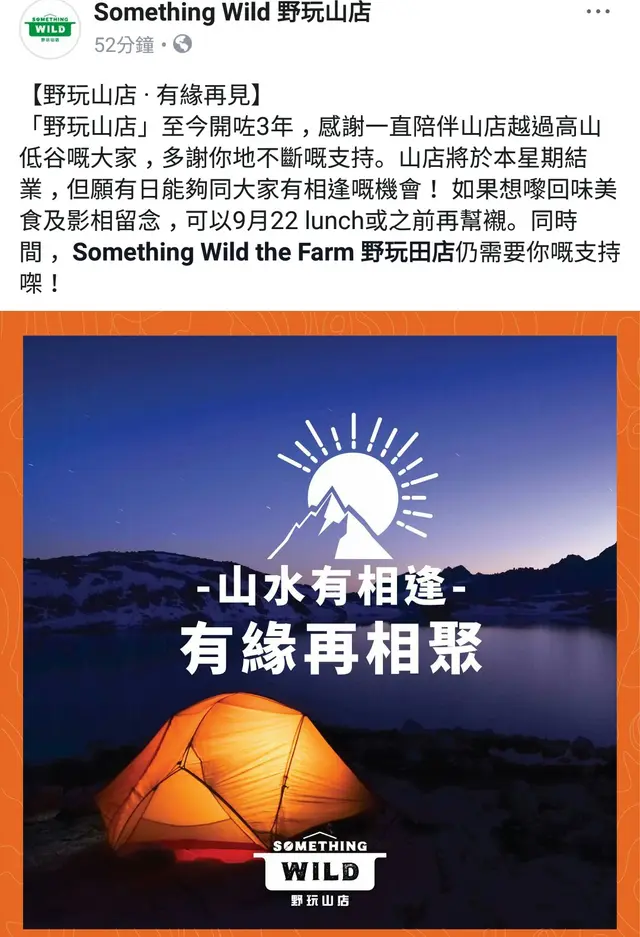Visit the Something Wild 野玩山店 page name
The image size is (640, 937).
pyautogui.click(x=232, y=13)
